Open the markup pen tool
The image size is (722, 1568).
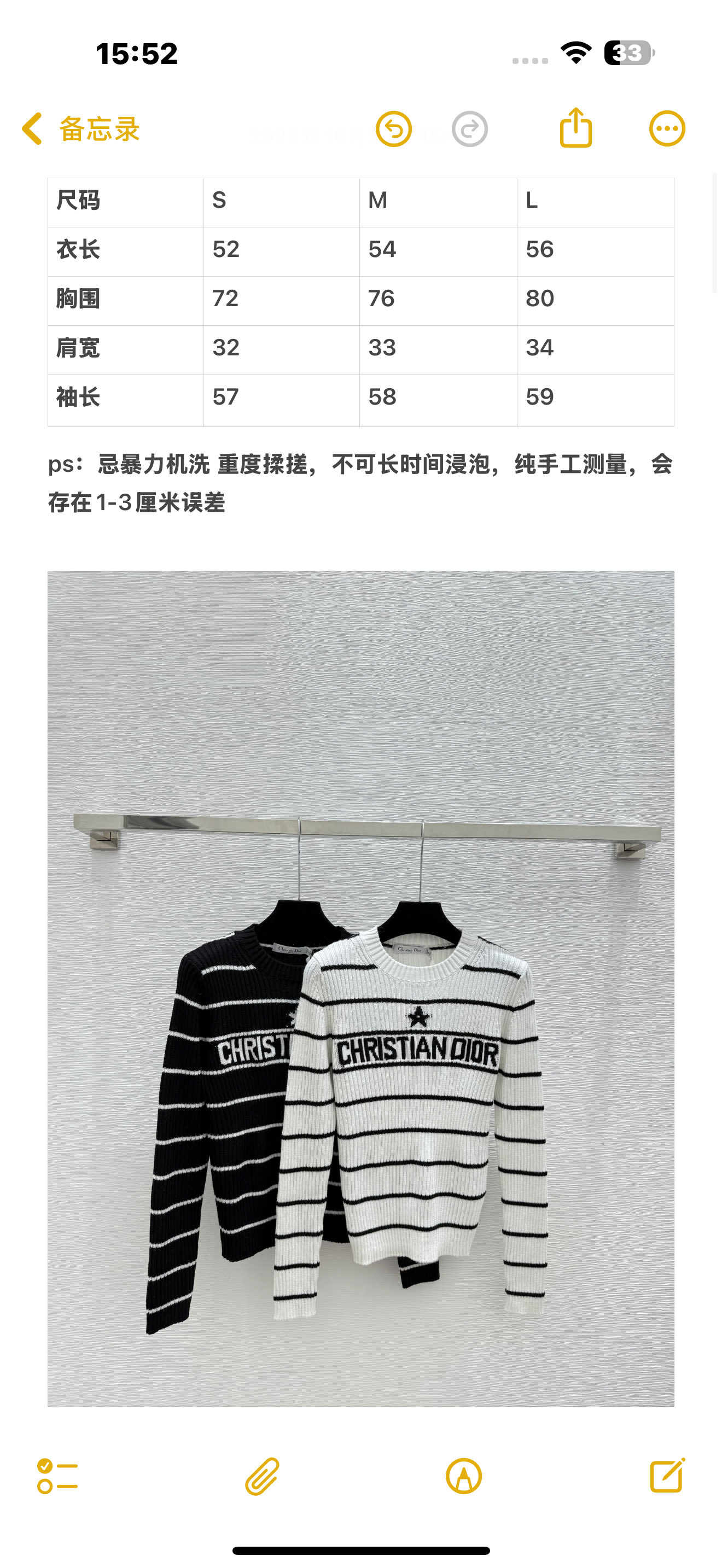click(x=464, y=1476)
